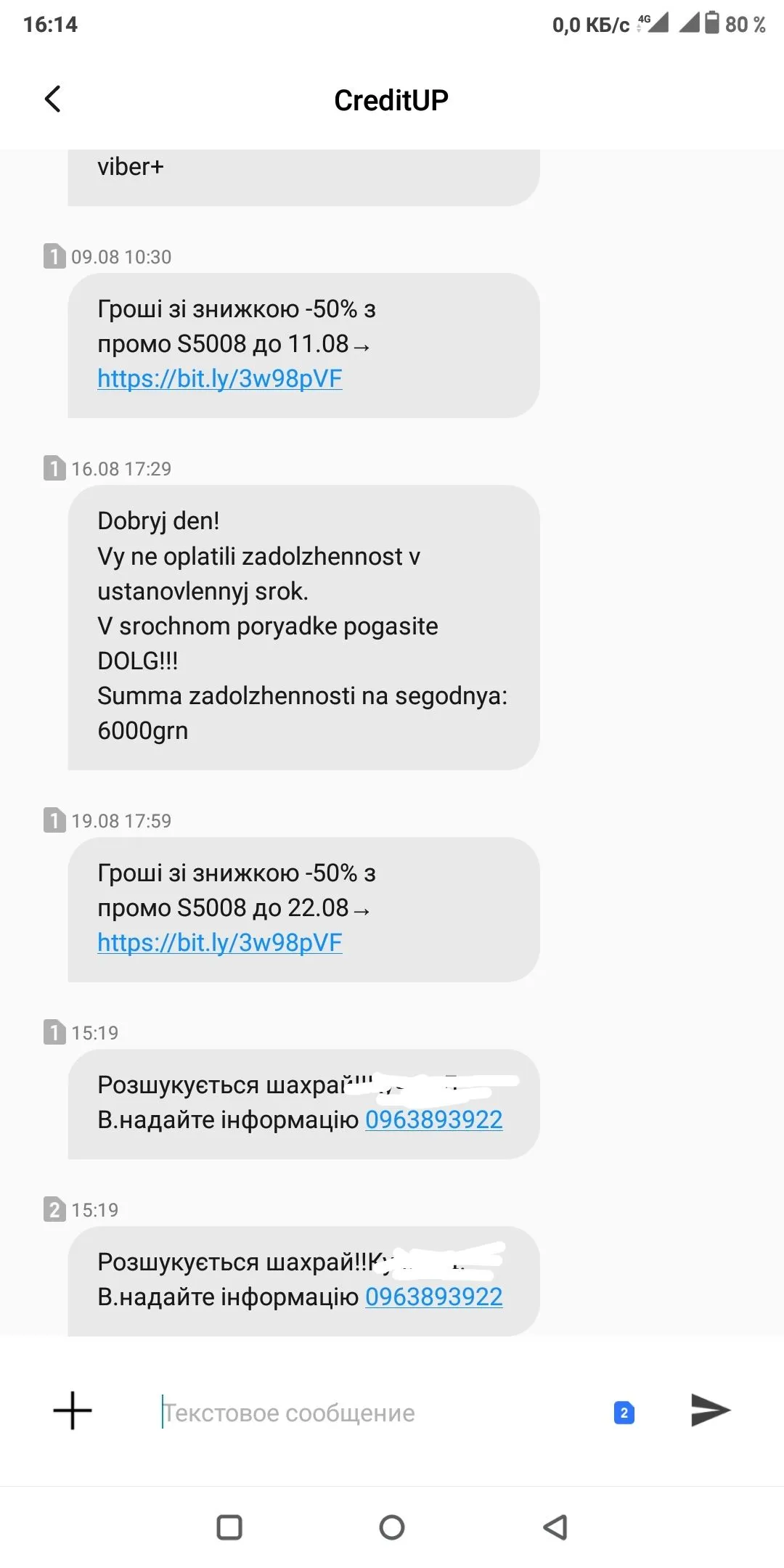Send the message with the arrow icon
Image resolution: width=784 pixels, height=1568 pixels.
coord(709,1410)
